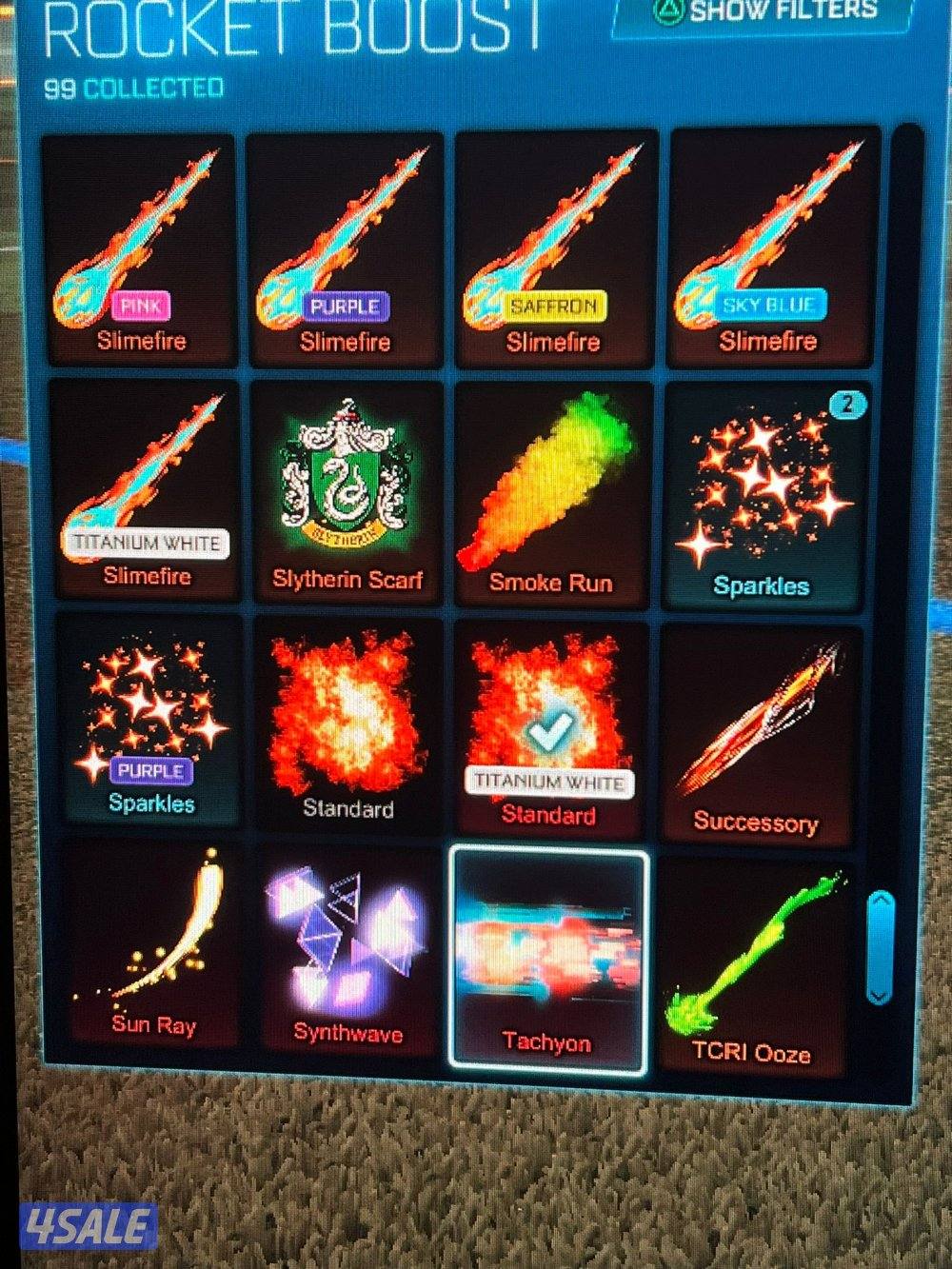The image size is (952, 1269).
Task: Tap the inventory scrollbar handle
Action: coord(881,947)
